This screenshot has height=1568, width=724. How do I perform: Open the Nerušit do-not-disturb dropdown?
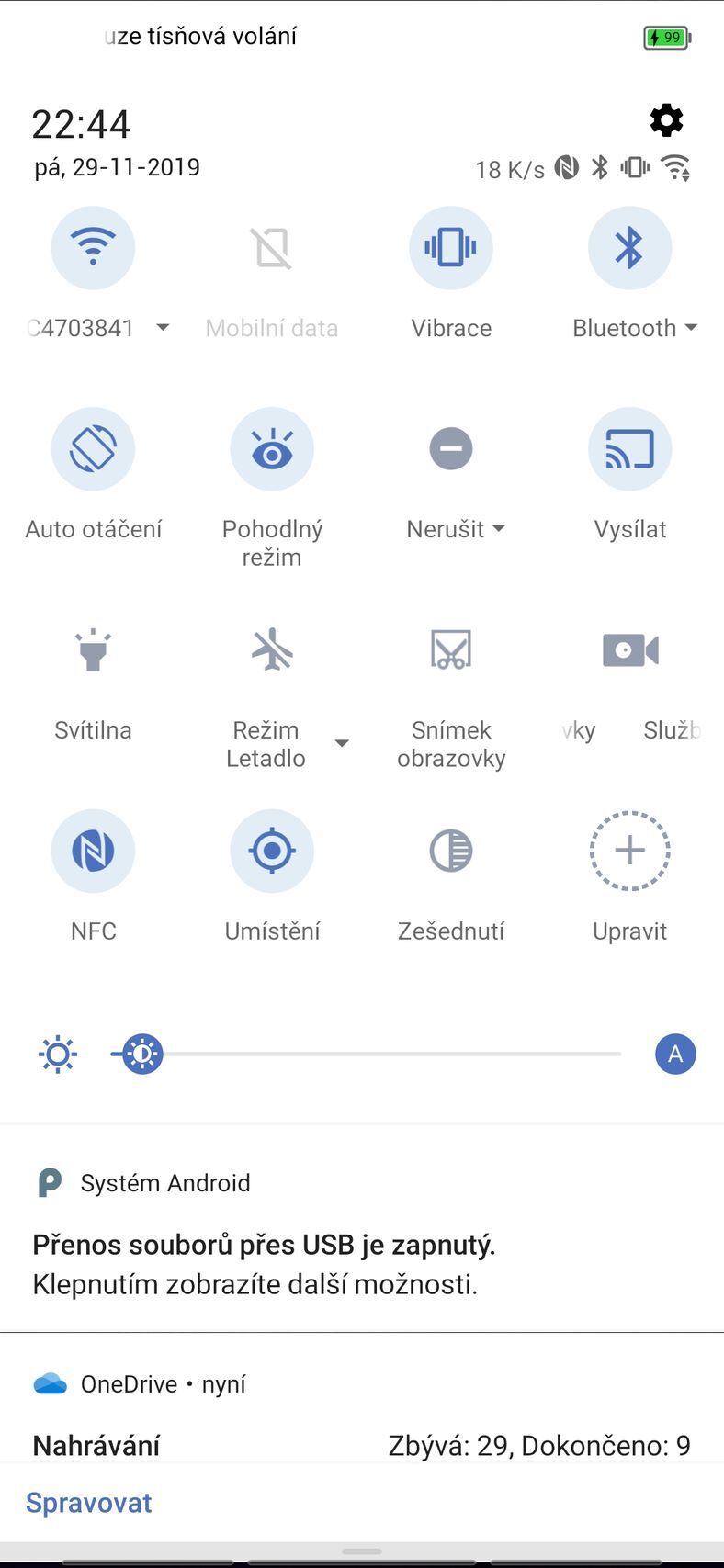(x=499, y=528)
